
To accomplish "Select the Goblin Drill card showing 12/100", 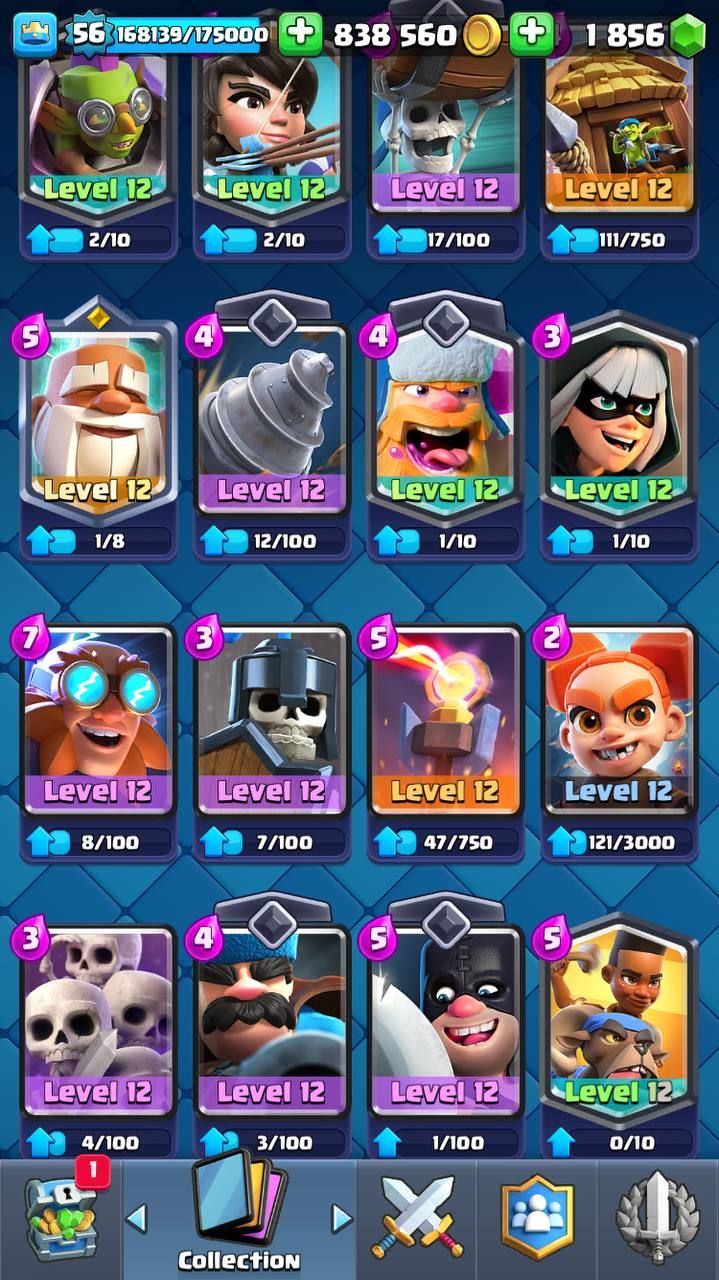I will [272, 428].
